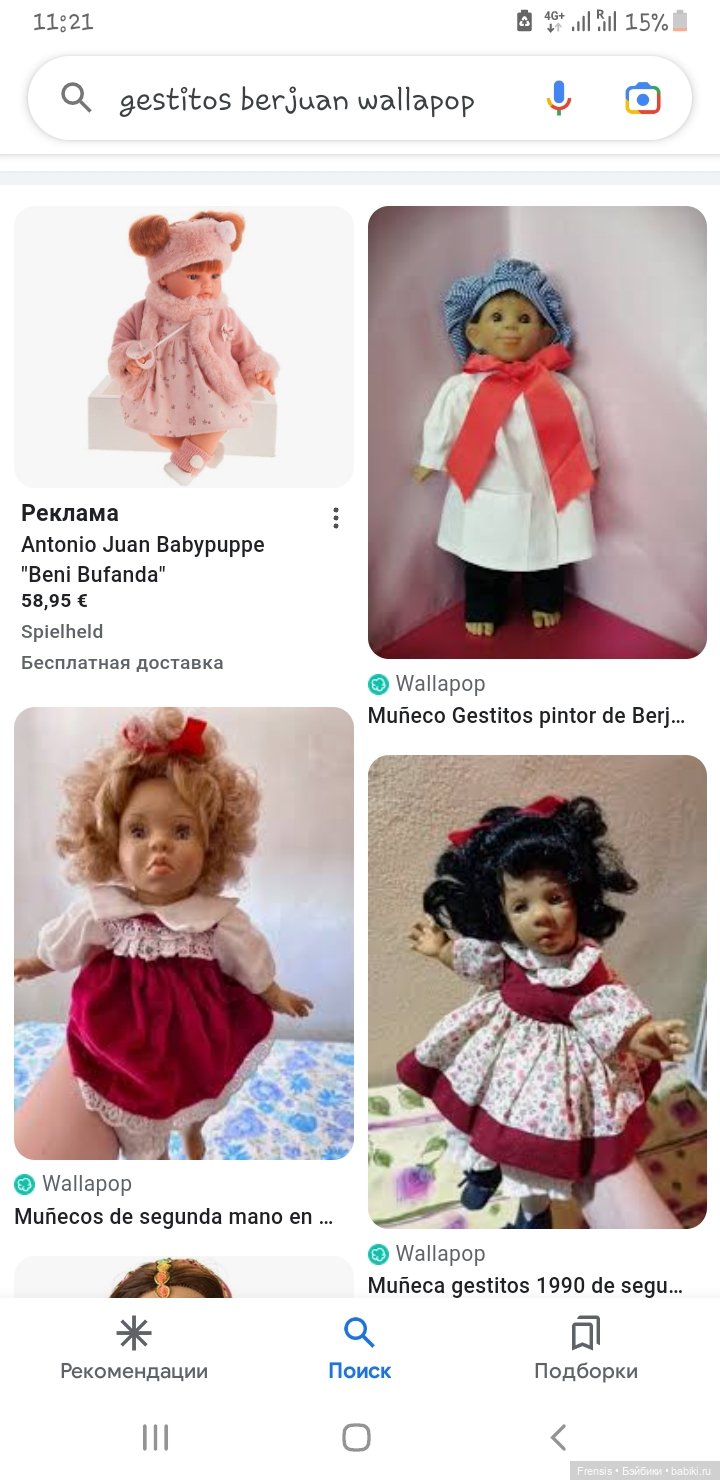Switch to the Рекомендации tab

click(x=134, y=1349)
